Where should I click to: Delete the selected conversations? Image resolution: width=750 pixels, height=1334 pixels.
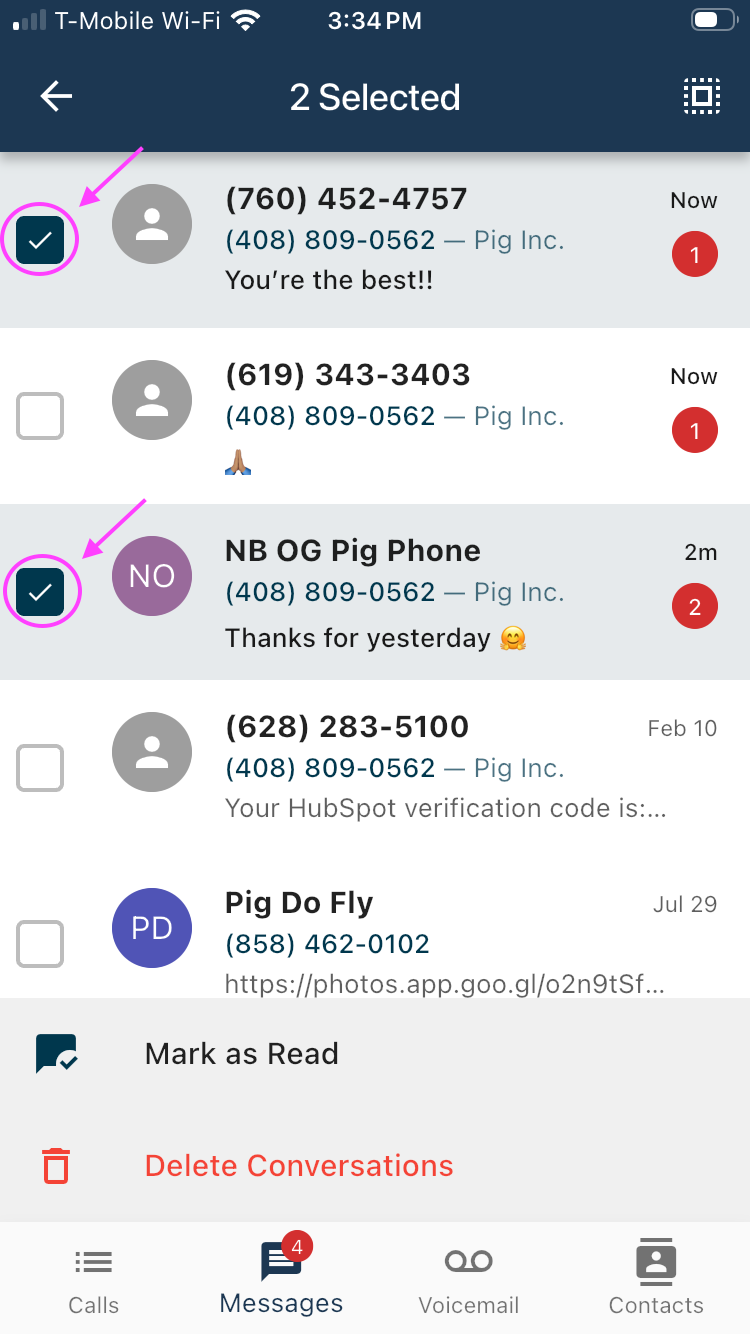[298, 1166]
